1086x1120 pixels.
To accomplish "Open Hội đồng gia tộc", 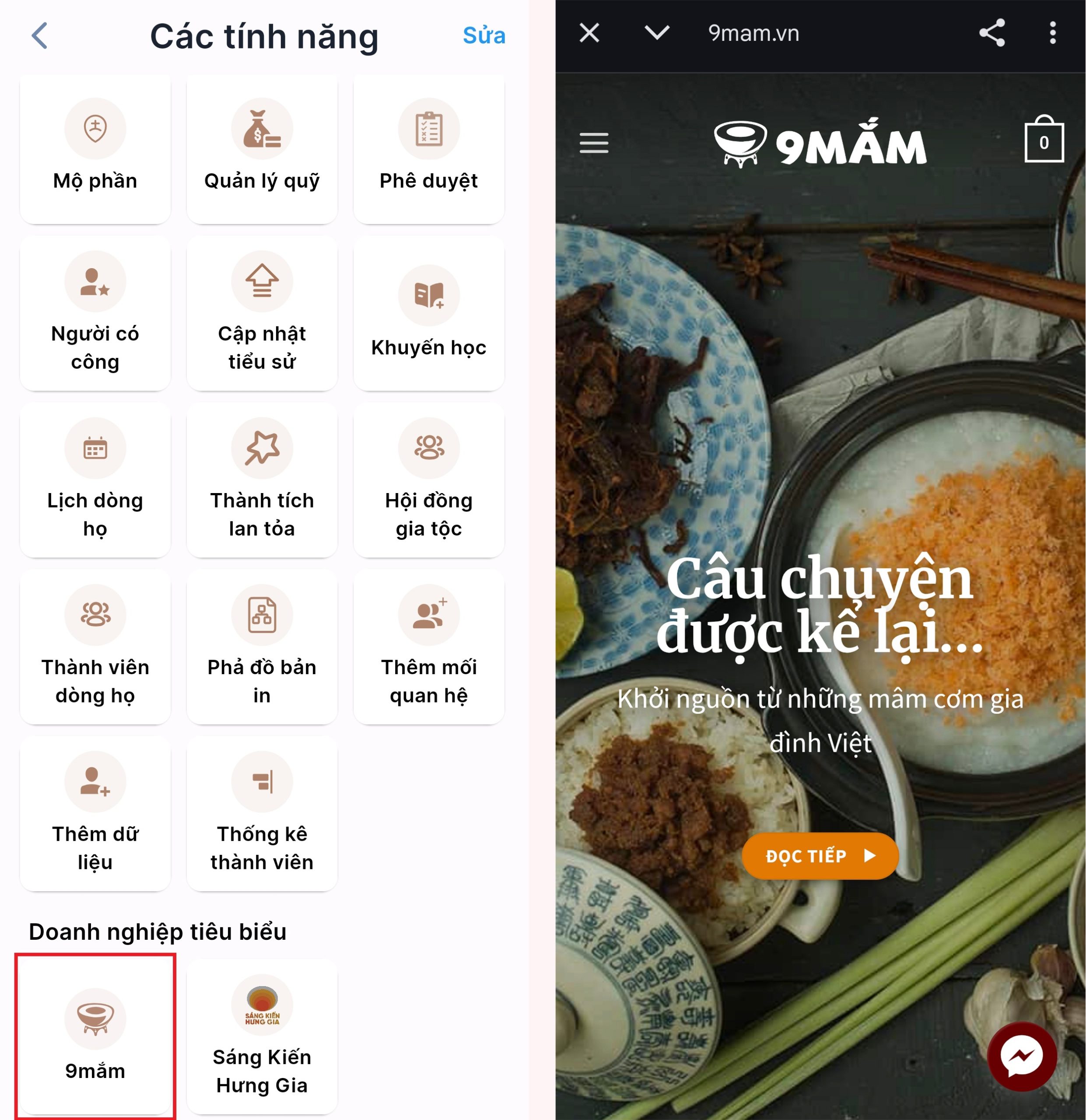I will point(429,480).
